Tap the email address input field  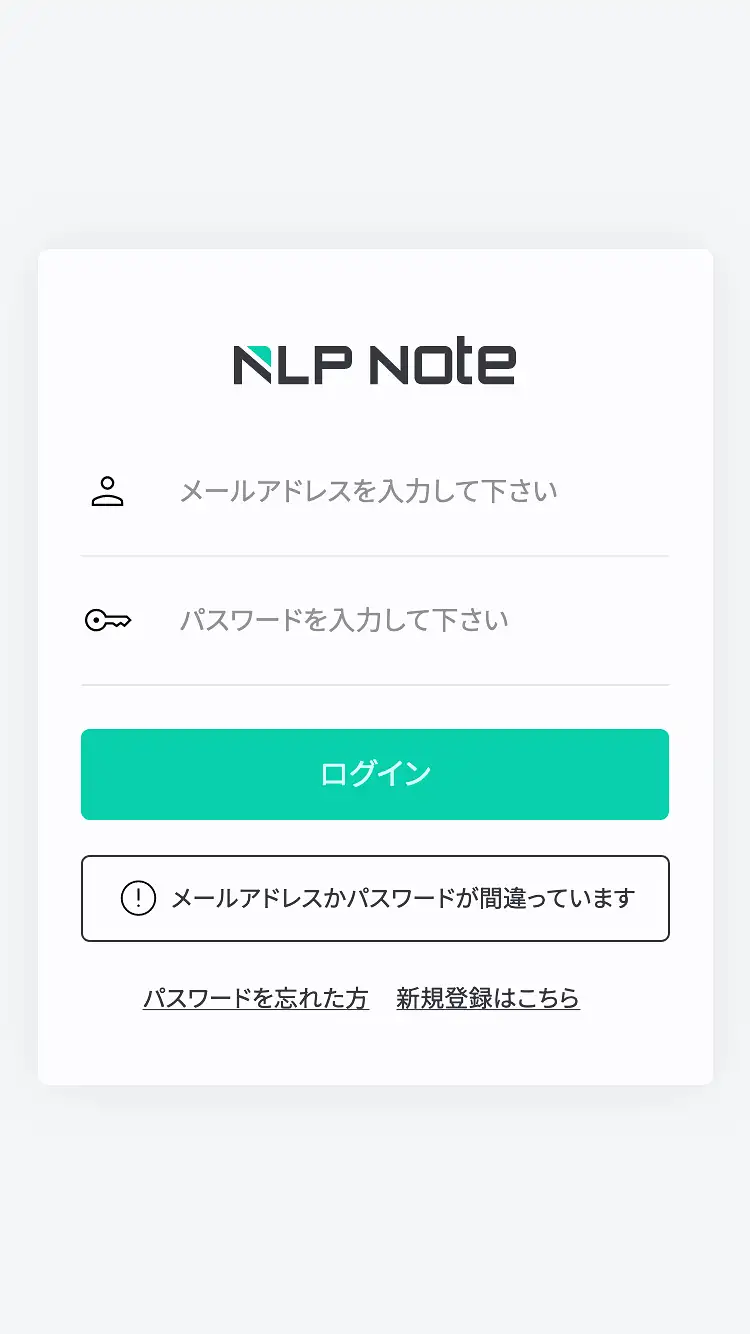(x=375, y=492)
